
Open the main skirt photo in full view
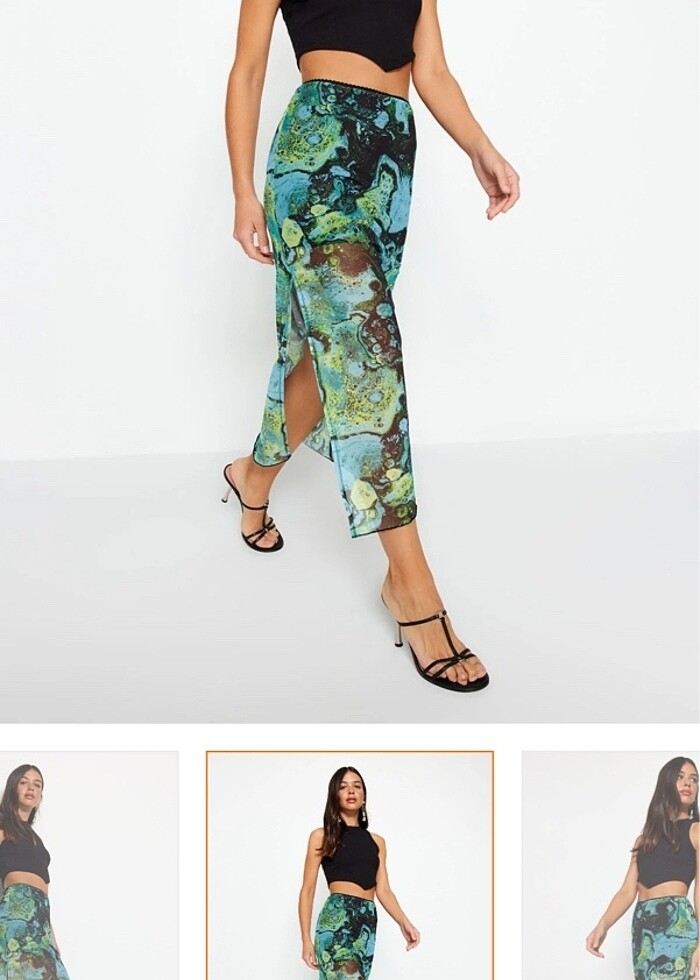pyautogui.click(x=350, y=360)
